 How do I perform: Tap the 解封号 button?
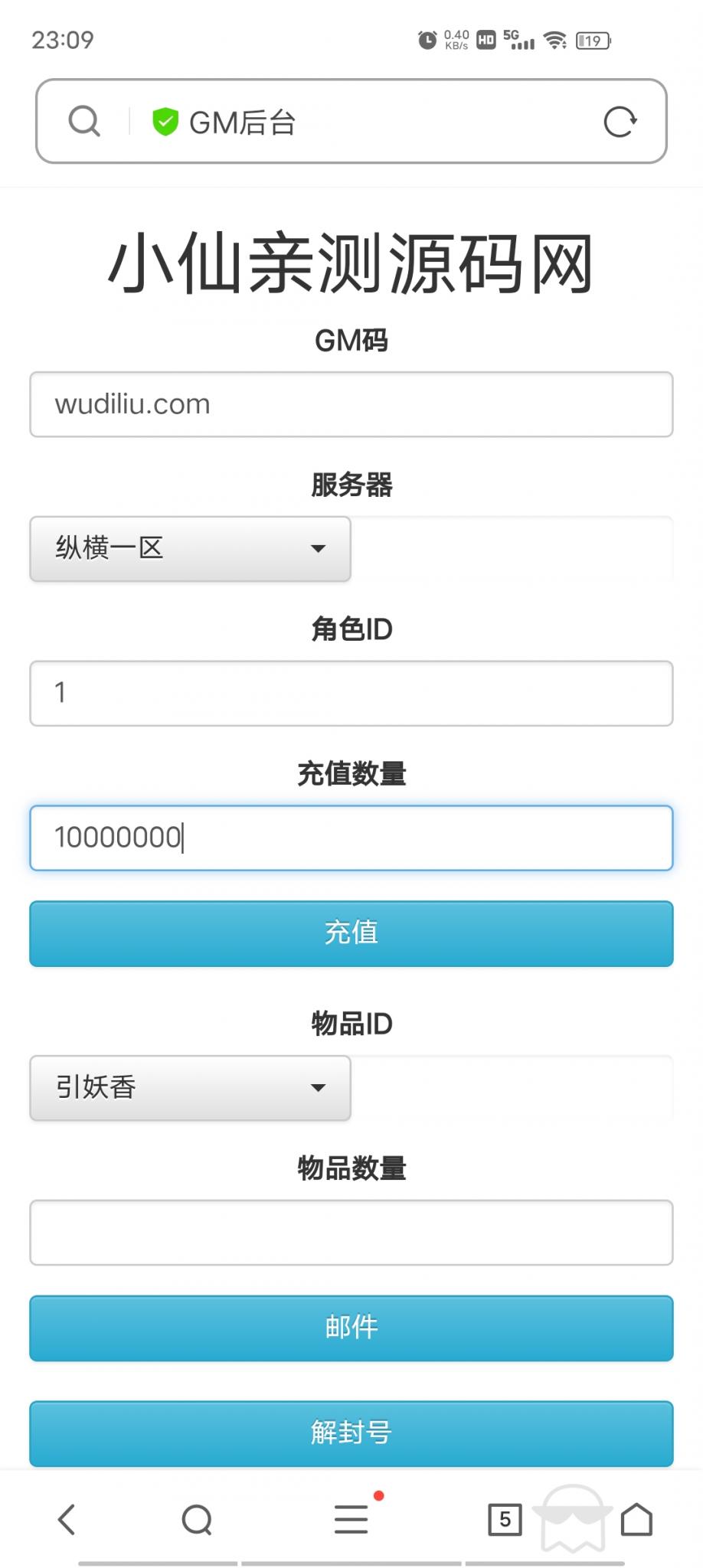click(x=351, y=1432)
